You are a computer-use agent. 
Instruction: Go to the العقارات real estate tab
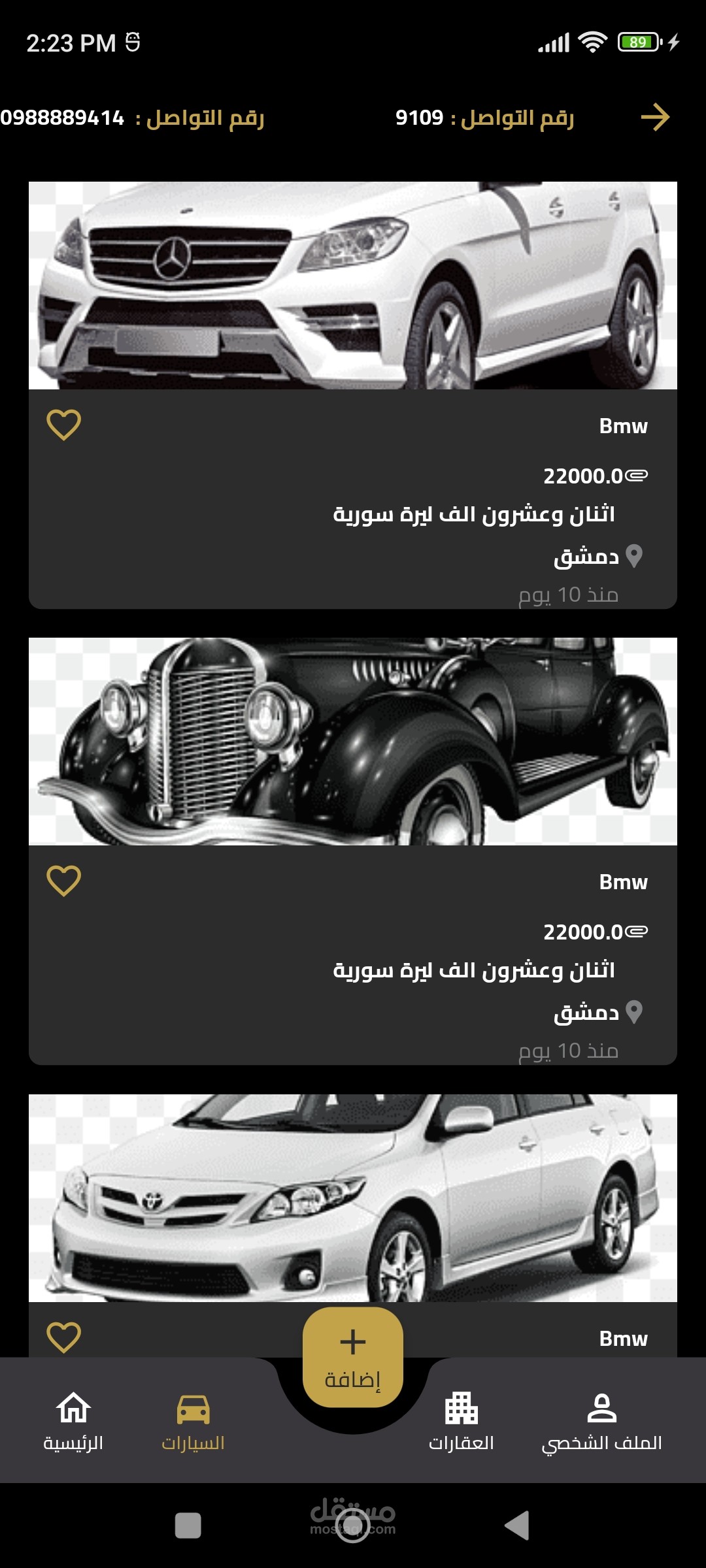click(x=462, y=1420)
